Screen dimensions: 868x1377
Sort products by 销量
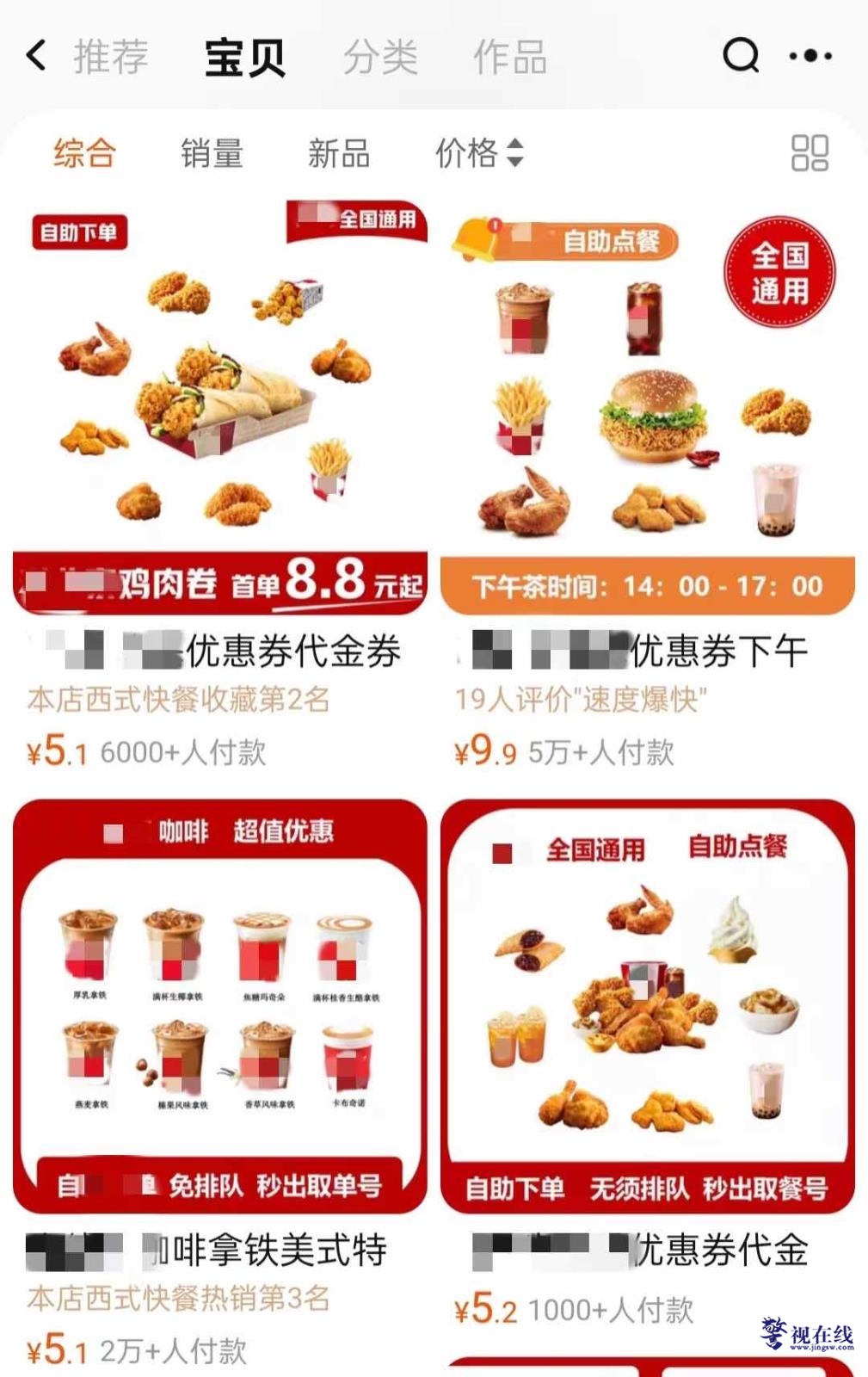tap(212, 153)
